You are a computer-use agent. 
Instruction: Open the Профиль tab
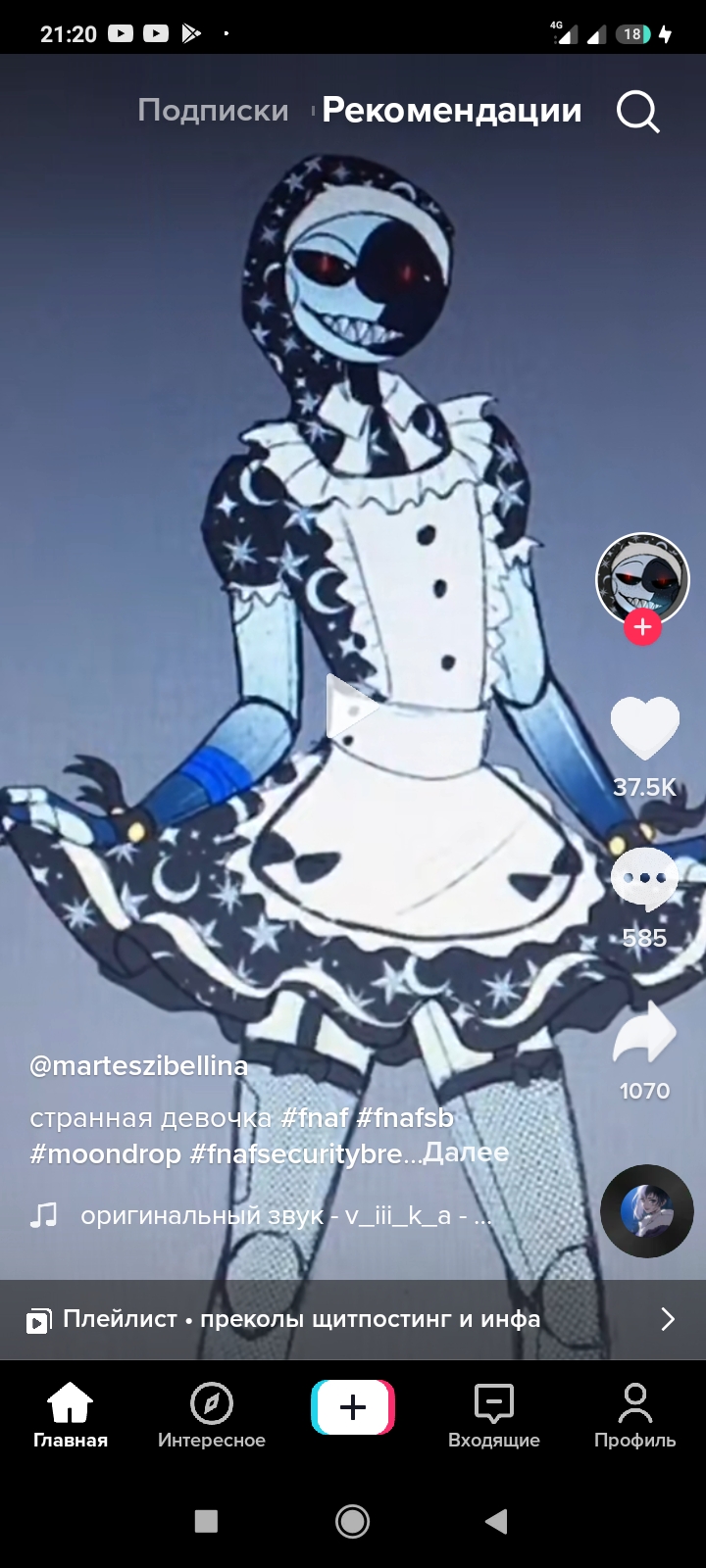[x=634, y=1417]
